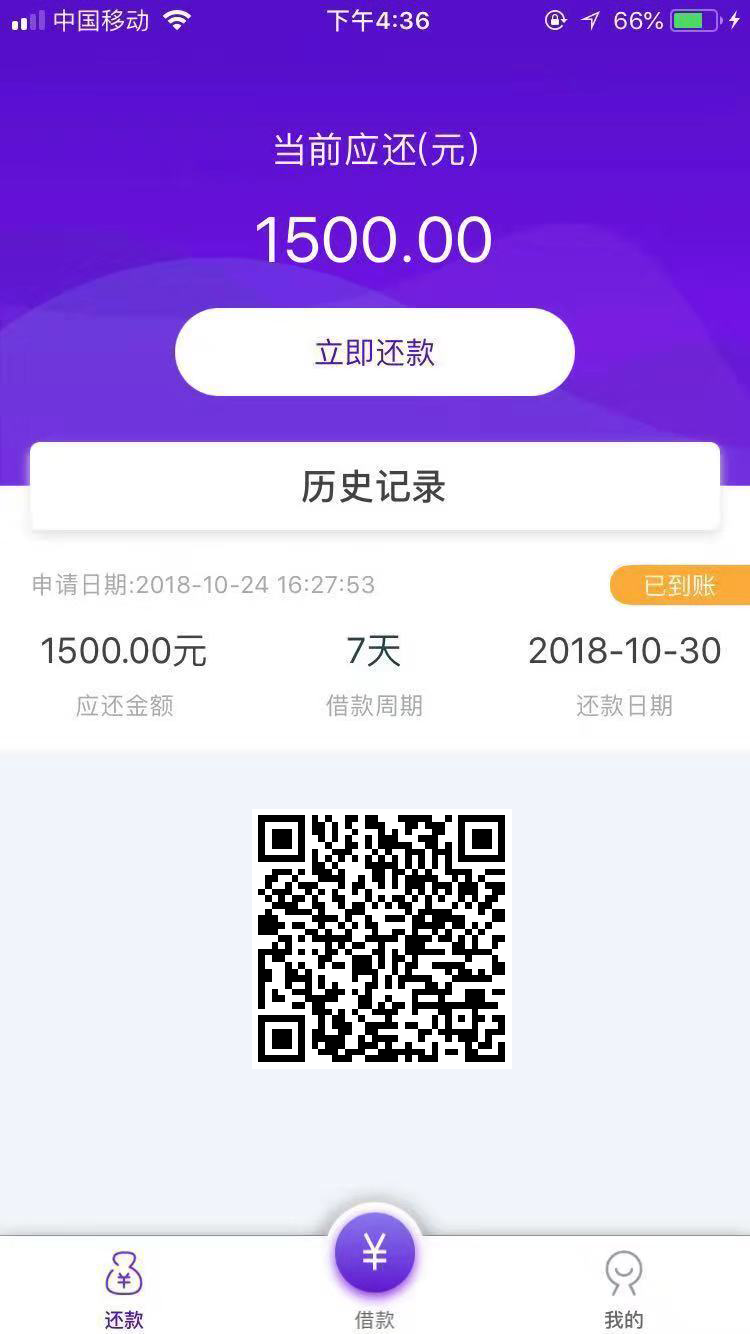Open the 历史记录 history records
The width and height of the screenshot is (750, 1334).
[374, 487]
